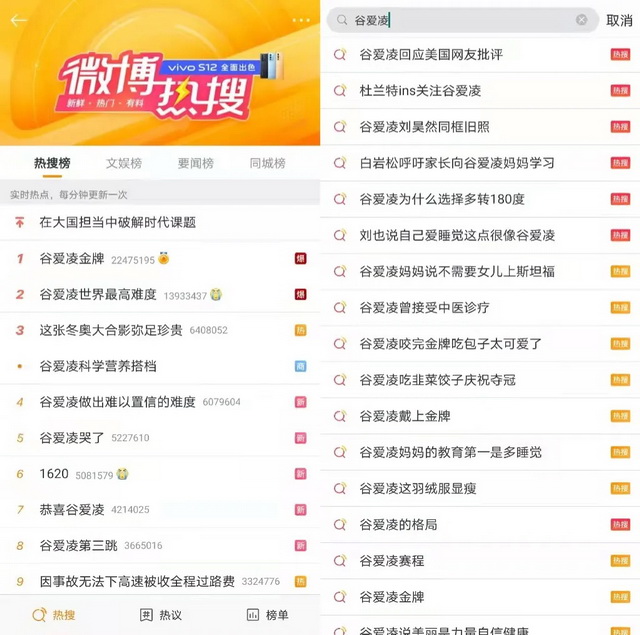This screenshot has height=635, width=640.
Task: Choose suggestion 谷爱凌曾接受中医诊疗
Action: pyautogui.click(x=425, y=307)
